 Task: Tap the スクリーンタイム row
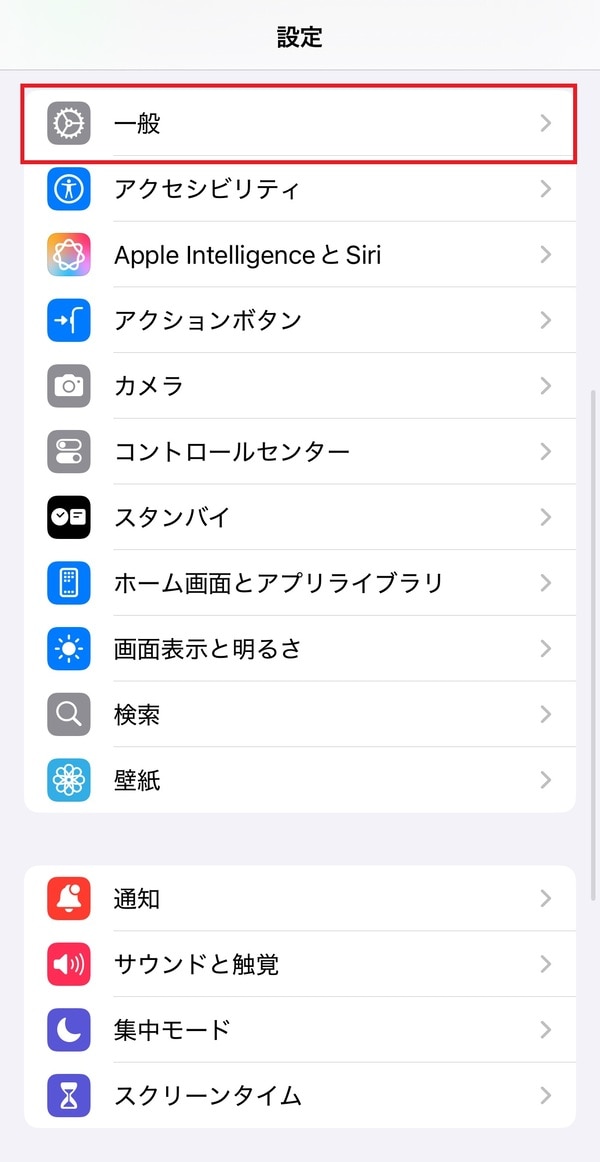tap(299, 1095)
